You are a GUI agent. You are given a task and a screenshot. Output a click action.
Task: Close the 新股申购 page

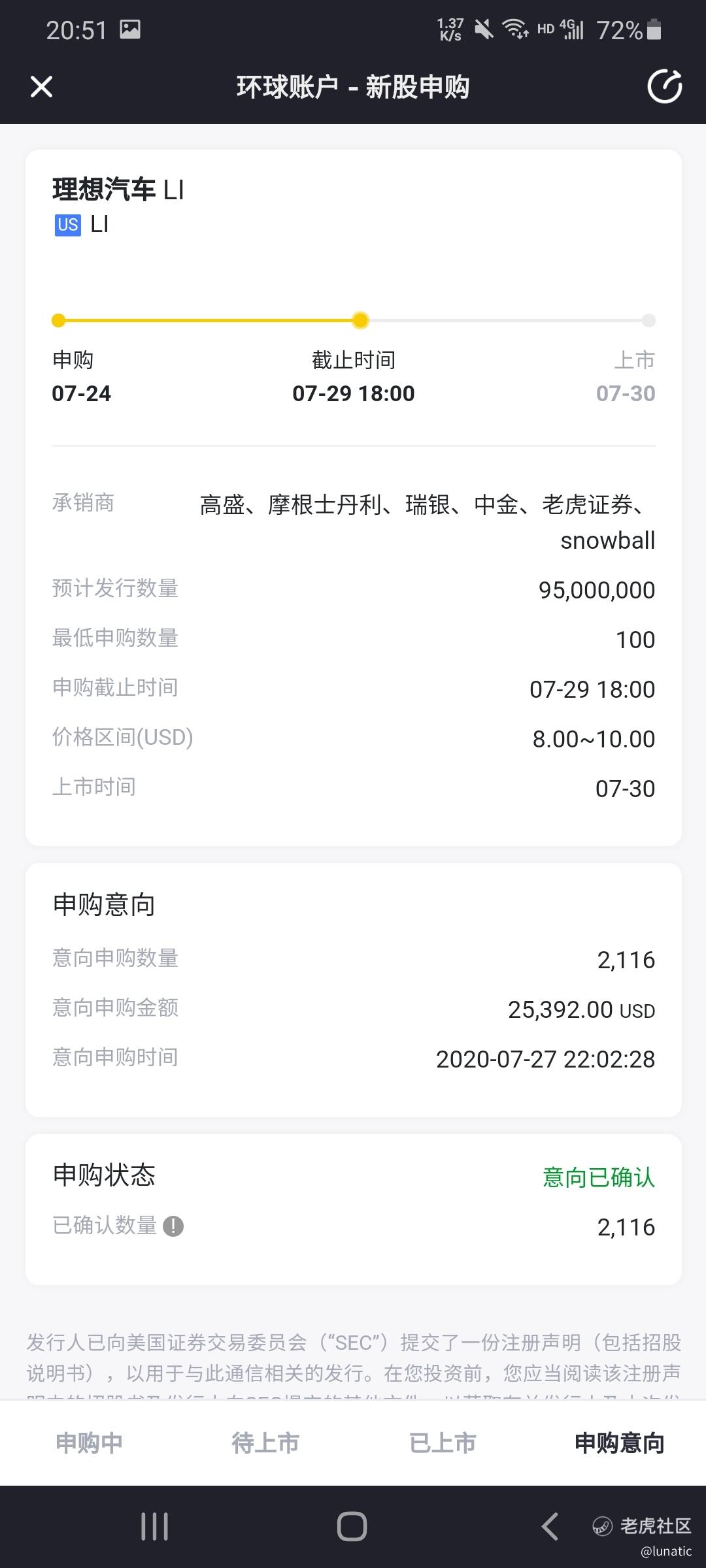coord(41,87)
